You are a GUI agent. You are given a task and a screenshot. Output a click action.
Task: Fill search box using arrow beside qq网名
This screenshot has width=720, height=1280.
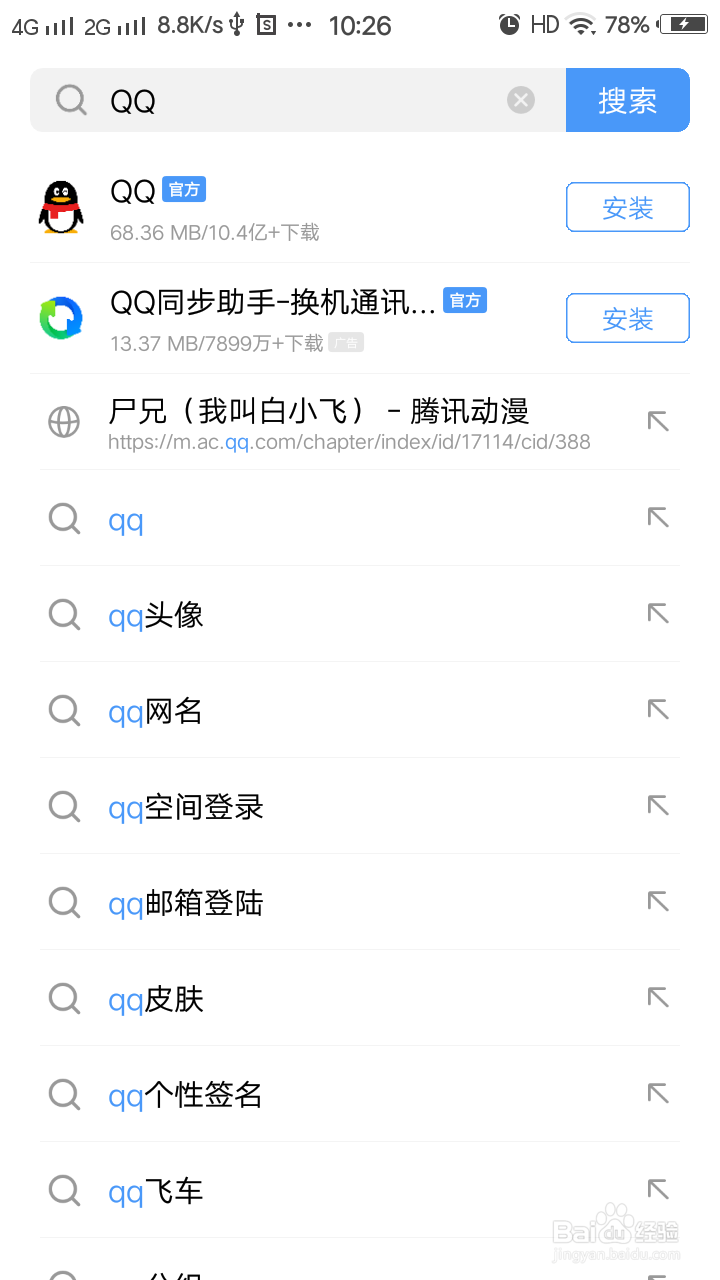(657, 709)
